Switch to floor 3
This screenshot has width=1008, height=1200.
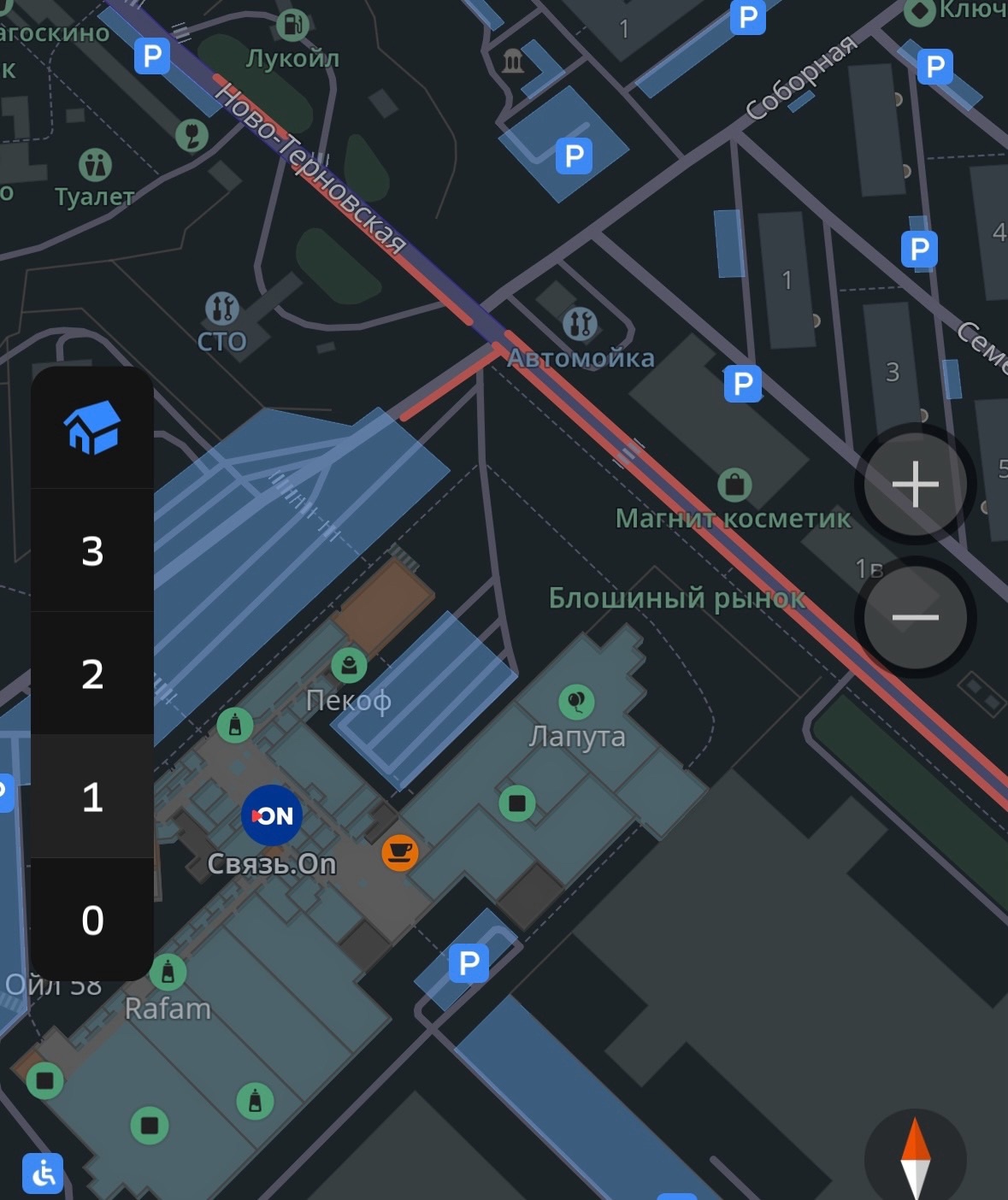(x=92, y=551)
